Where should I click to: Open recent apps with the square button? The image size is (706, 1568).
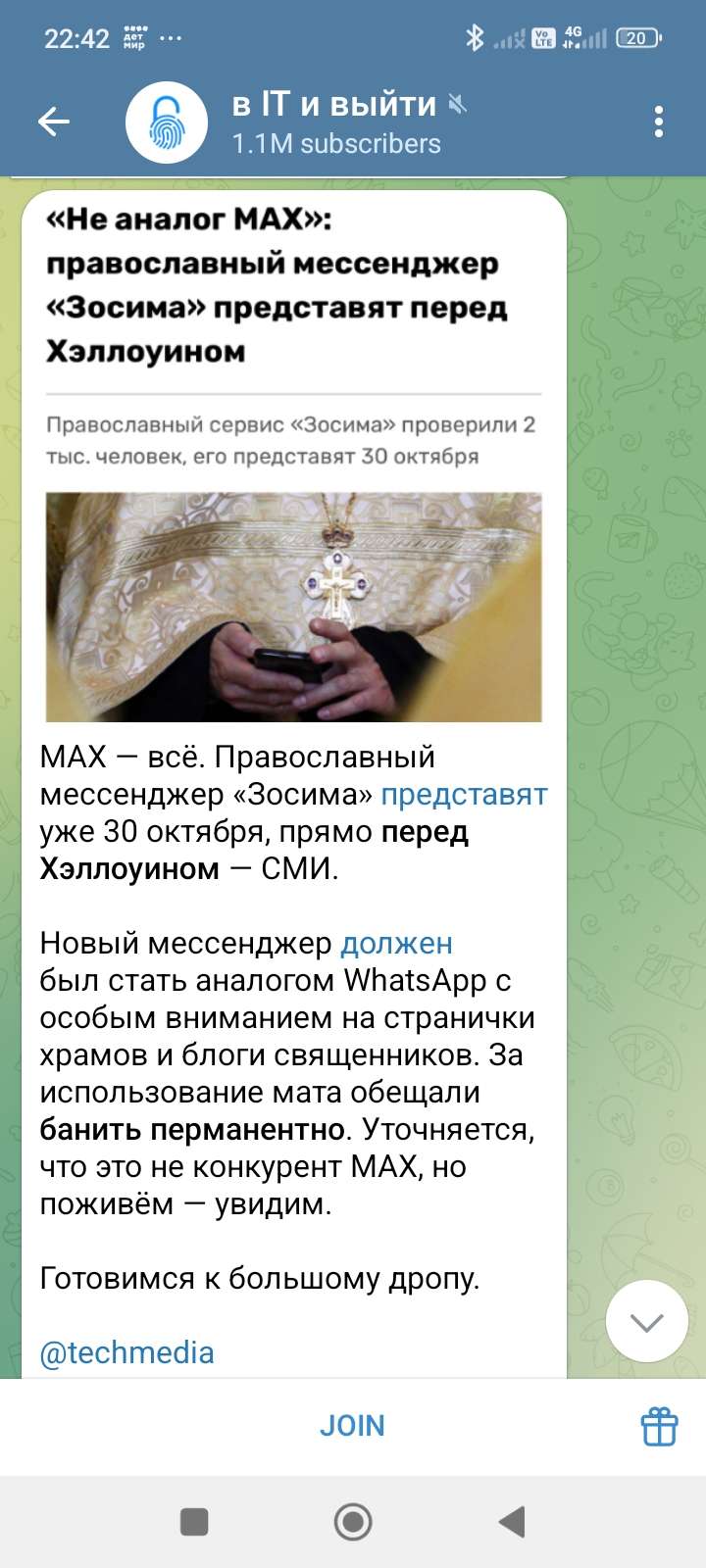click(x=194, y=1522)
